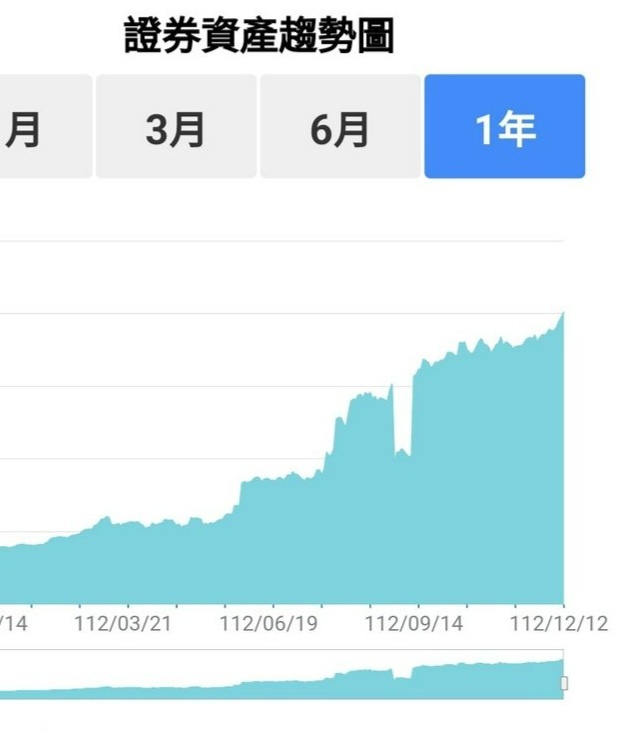Image resolution: width=635 pixels, height=732 pixels.
Task: Select the 6月 time range
Action: point(340,127)
